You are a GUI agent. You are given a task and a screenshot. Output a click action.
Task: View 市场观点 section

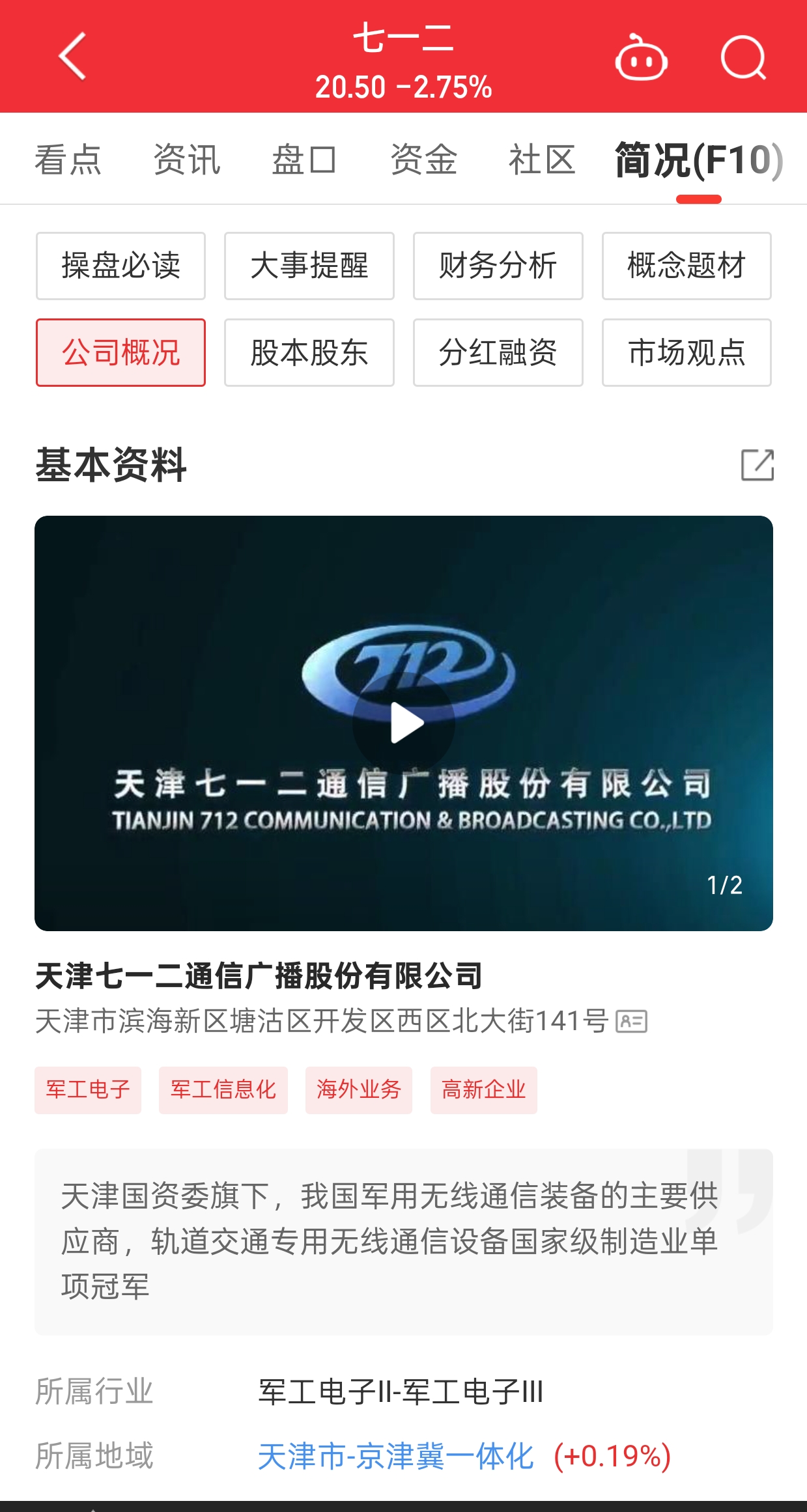coord(687,352)
